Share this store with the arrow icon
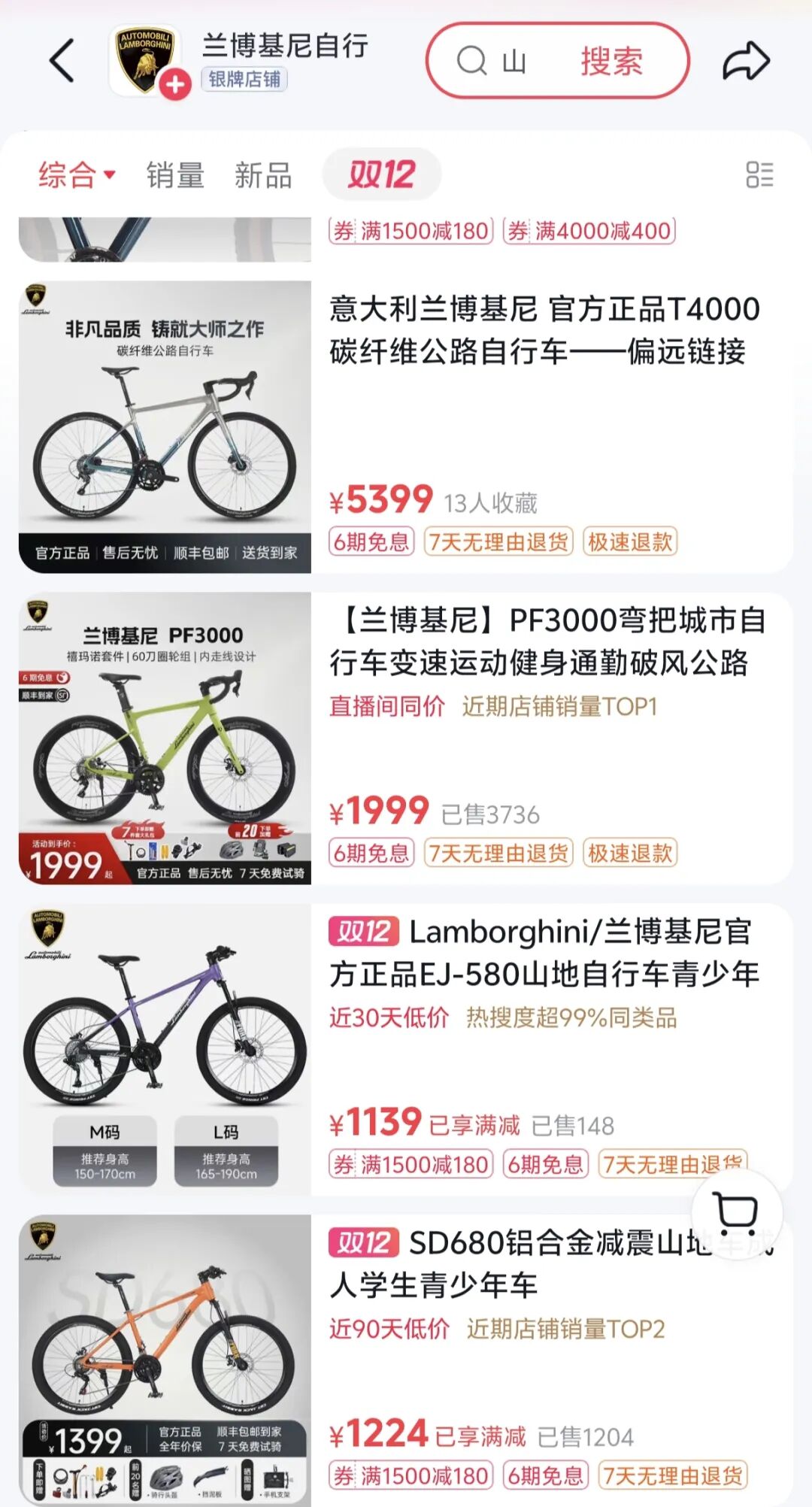The height and width of the screenshot is (1507, 812). pos(746,61)
